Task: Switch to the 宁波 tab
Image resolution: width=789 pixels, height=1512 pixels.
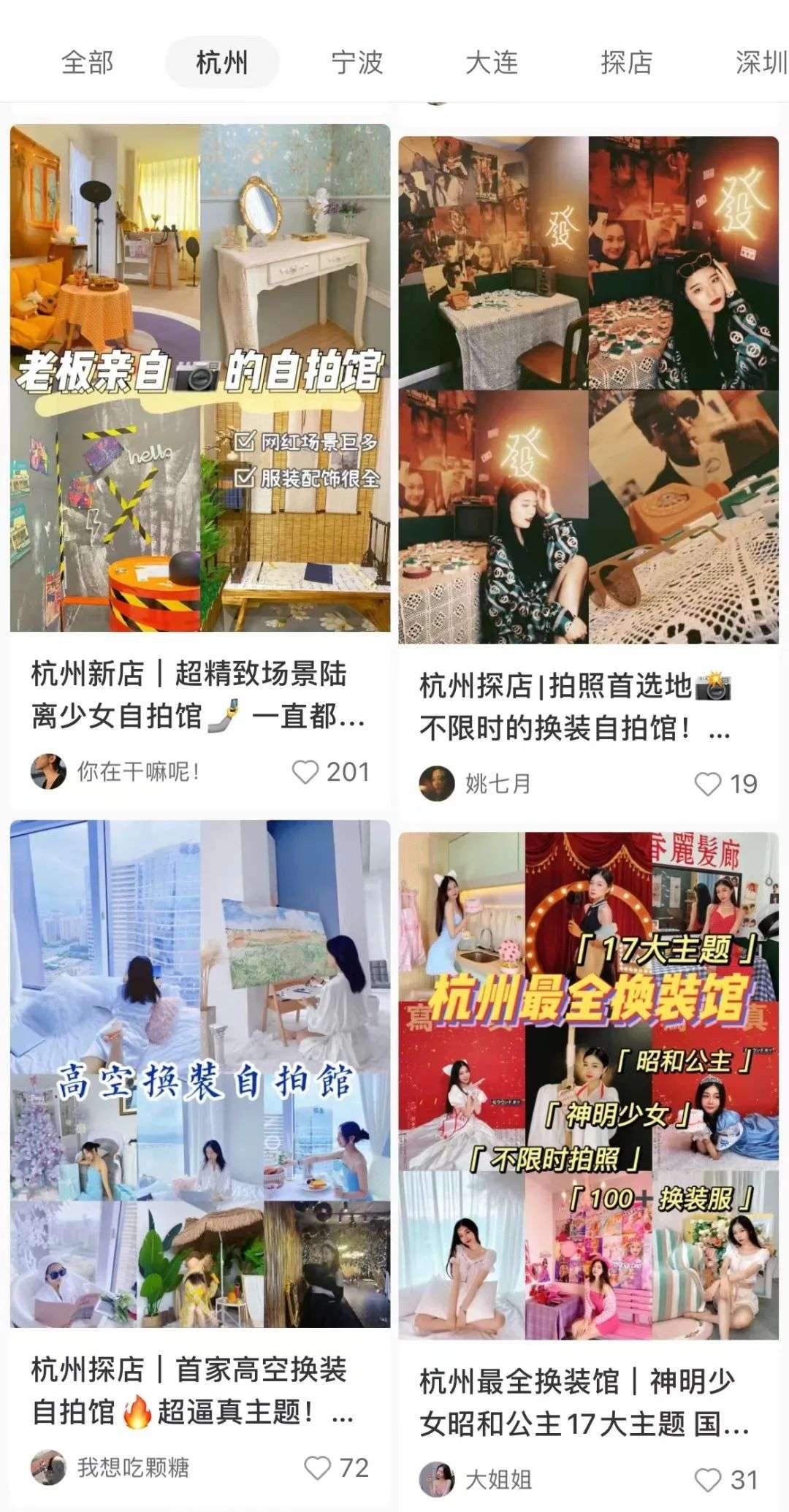Action: pyautogui.click(x=357, y=63)
